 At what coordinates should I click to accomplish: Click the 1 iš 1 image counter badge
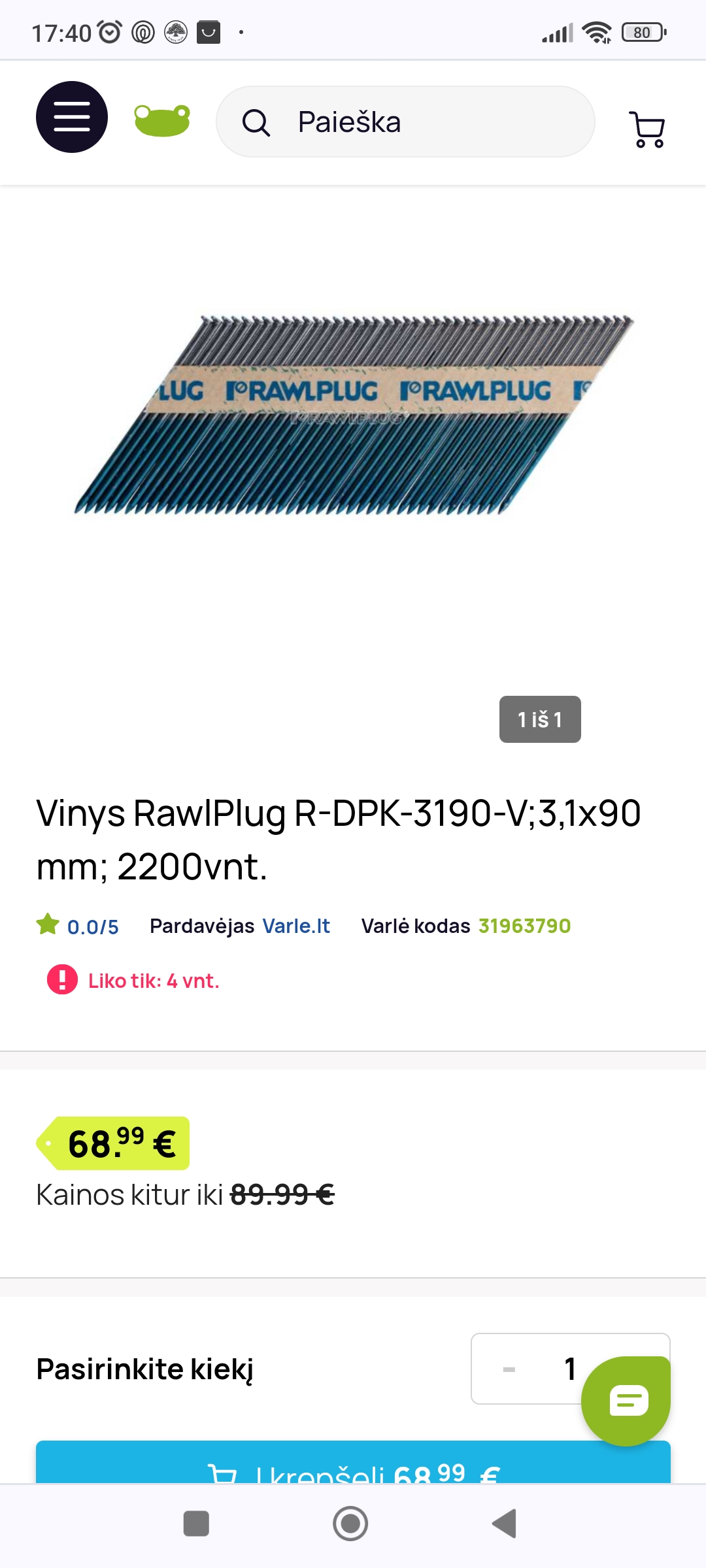tap(540, 719)
